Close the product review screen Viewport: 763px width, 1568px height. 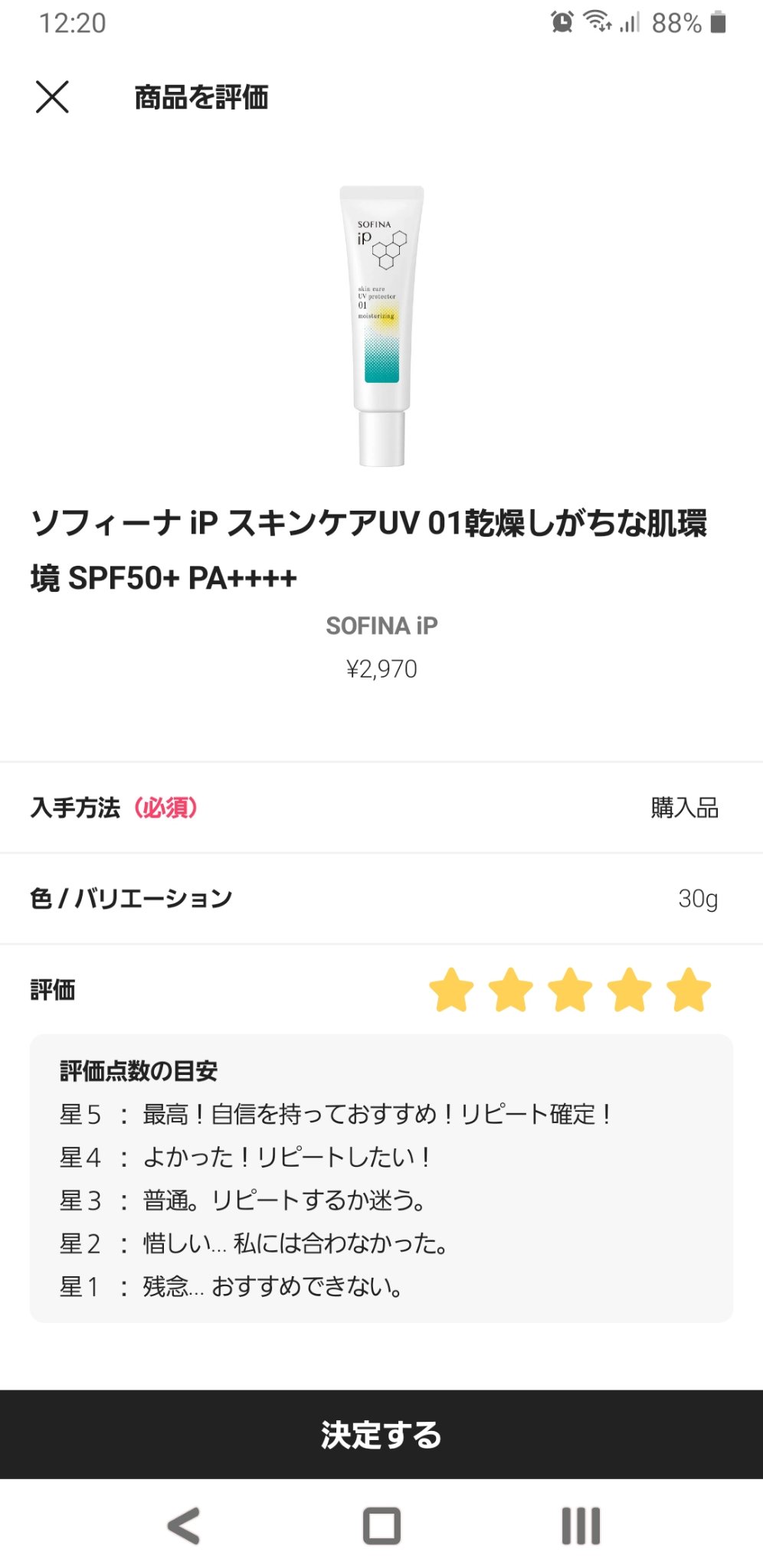52,97
